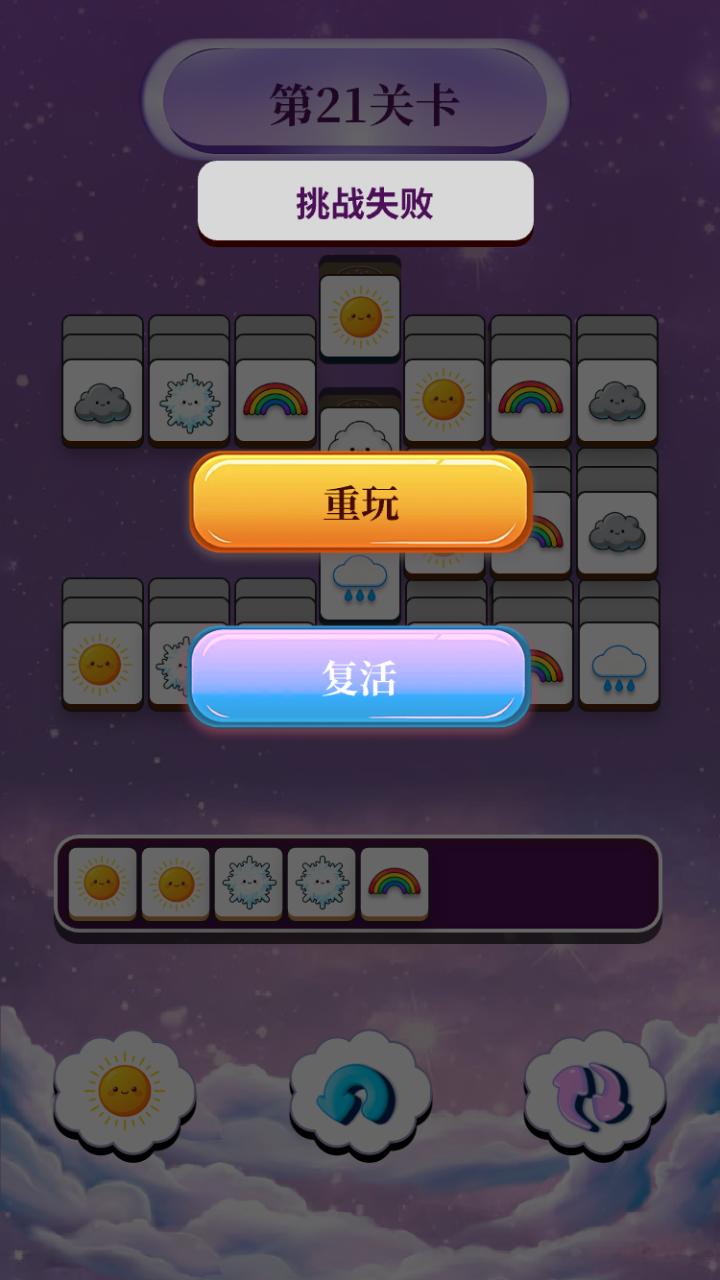Tap the orange 重玩 replay button
Screen dimensions: 720x1280
click(360, 502)
